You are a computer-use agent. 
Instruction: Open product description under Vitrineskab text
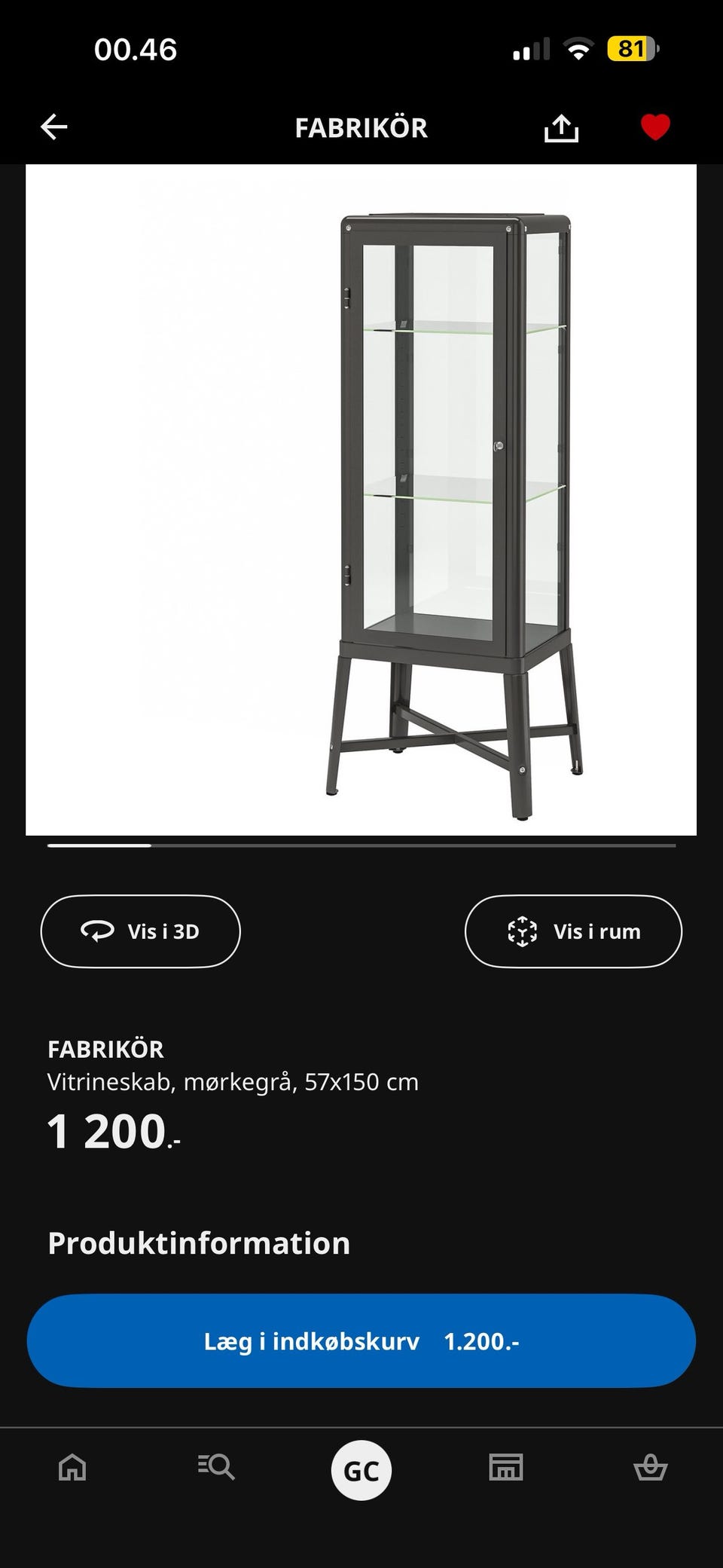(233, 1081)
